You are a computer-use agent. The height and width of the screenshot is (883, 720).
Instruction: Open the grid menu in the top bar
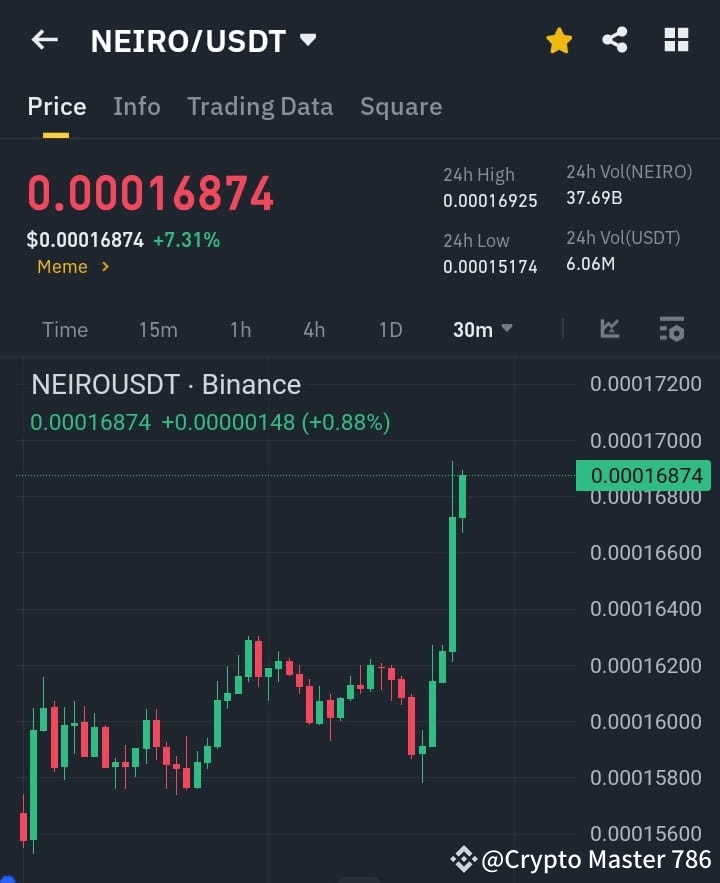[x=676, y=40]
